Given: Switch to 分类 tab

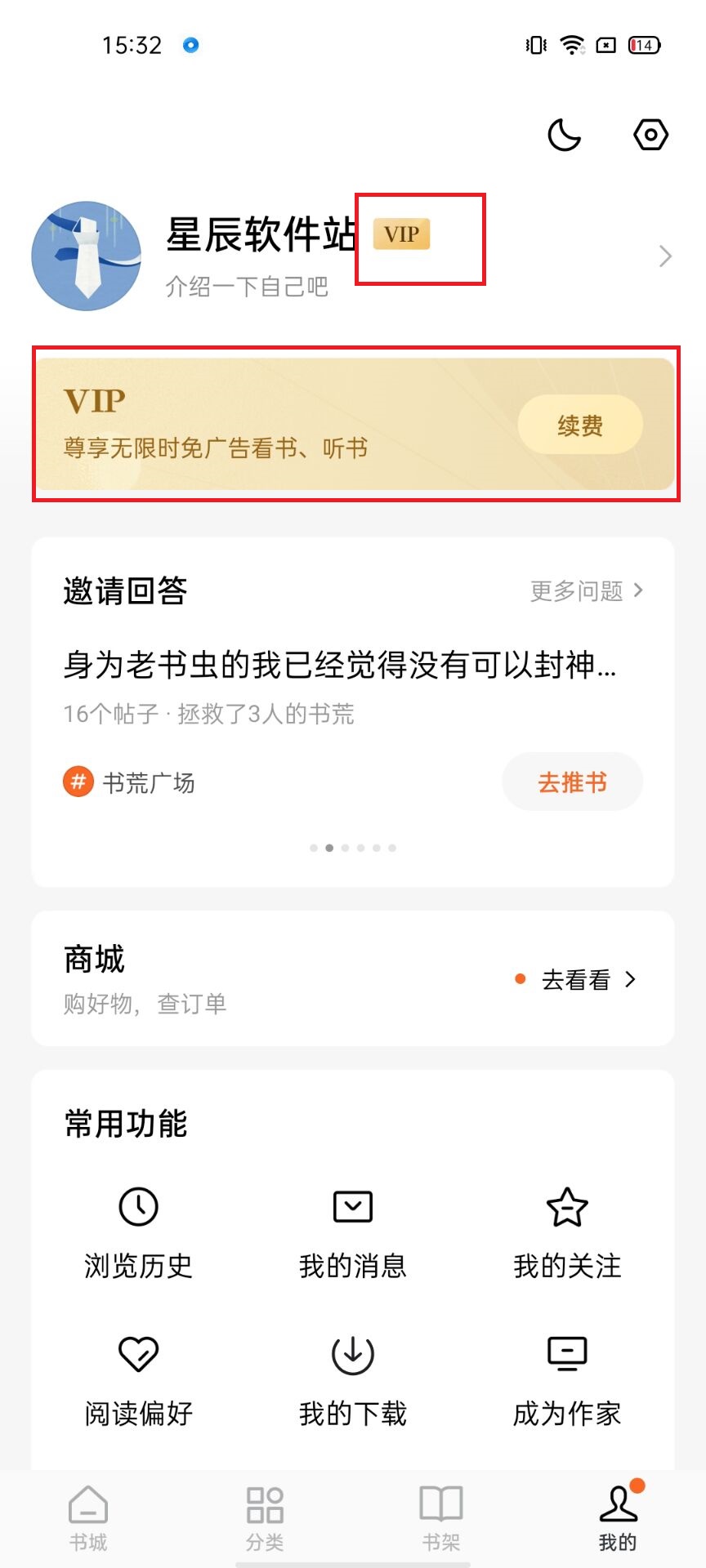Looking at the screenshot, I should coord(265,1517).
